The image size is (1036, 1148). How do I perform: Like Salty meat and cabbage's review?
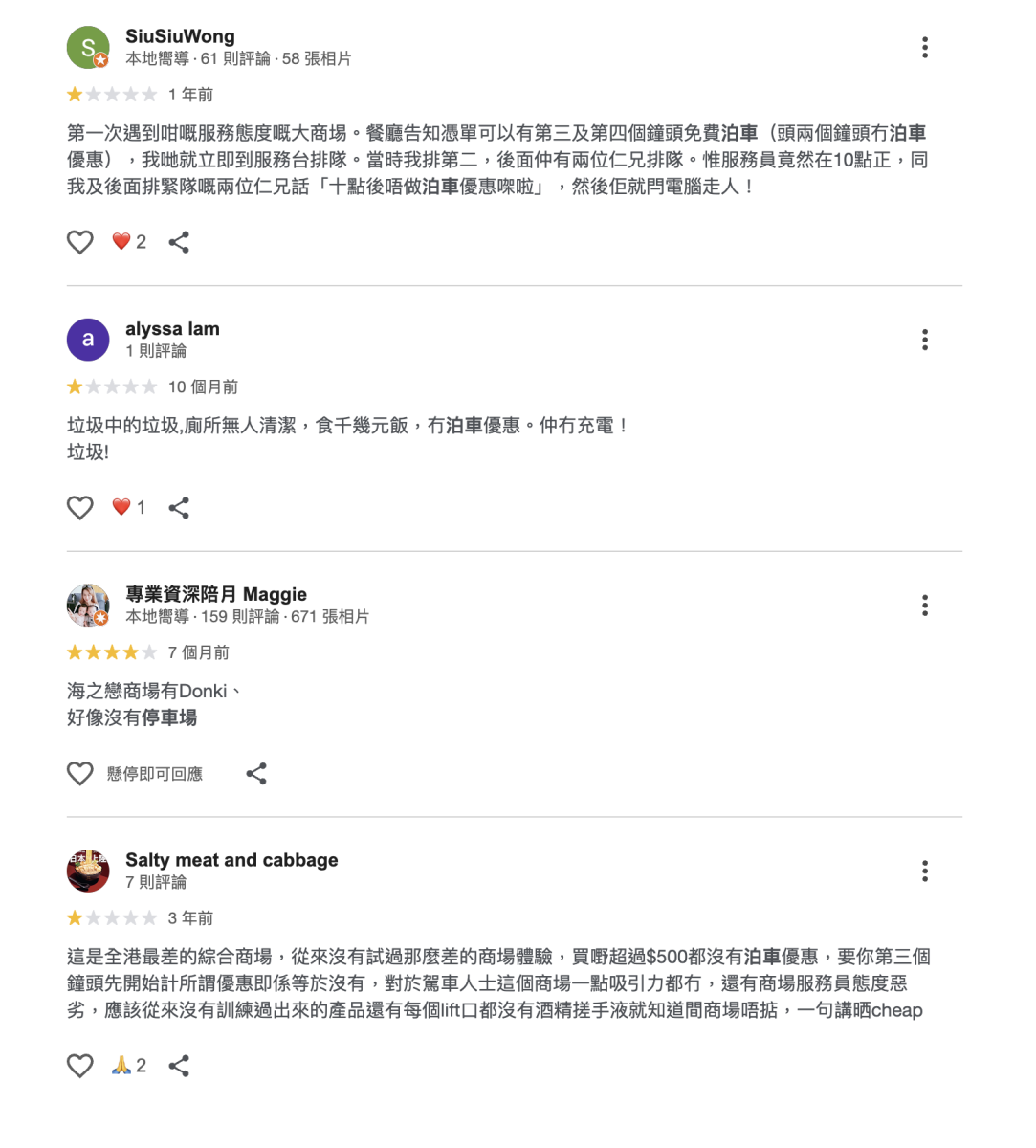click(x=80, y=1066)
